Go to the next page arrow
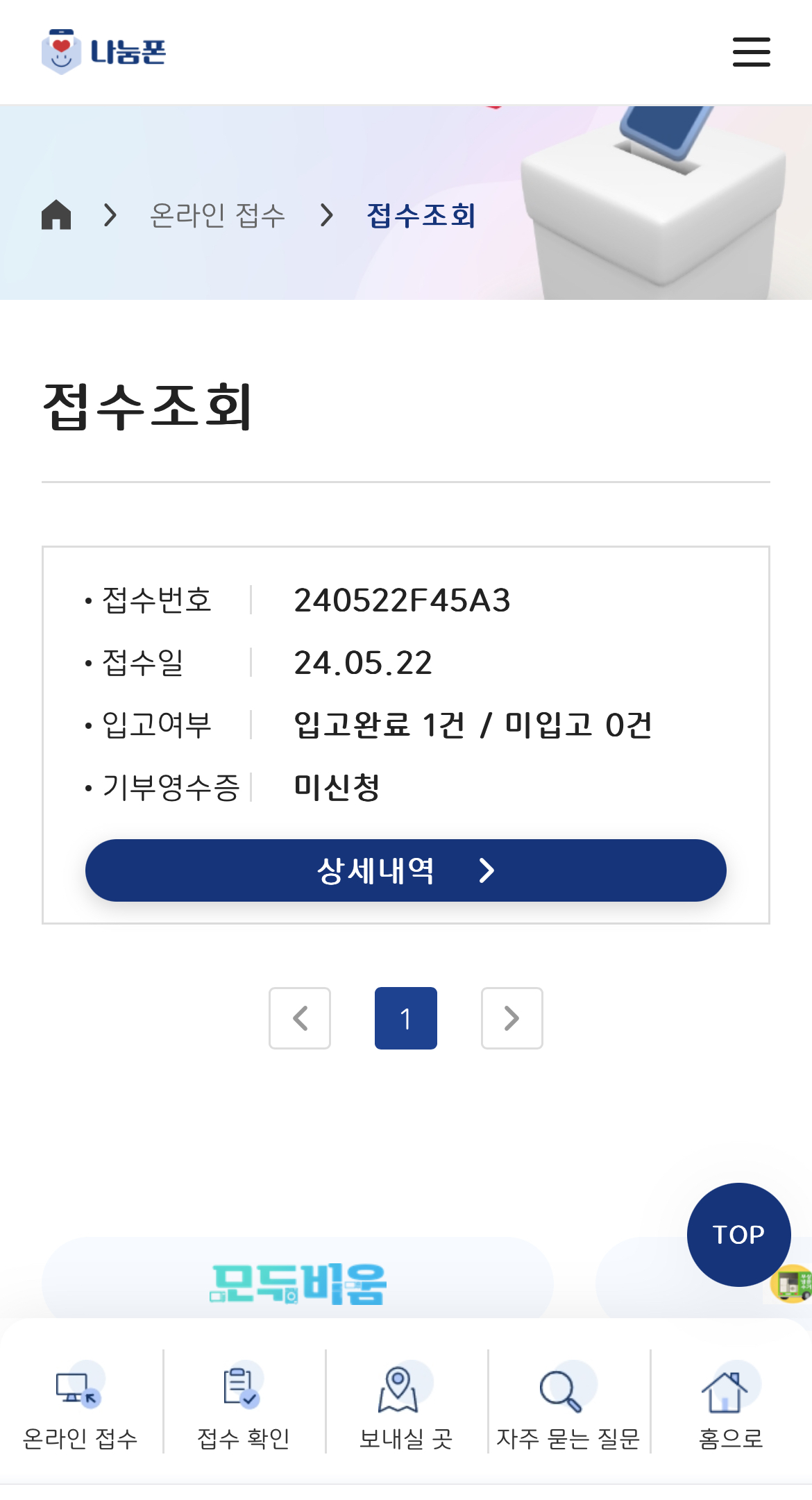 512,1018
